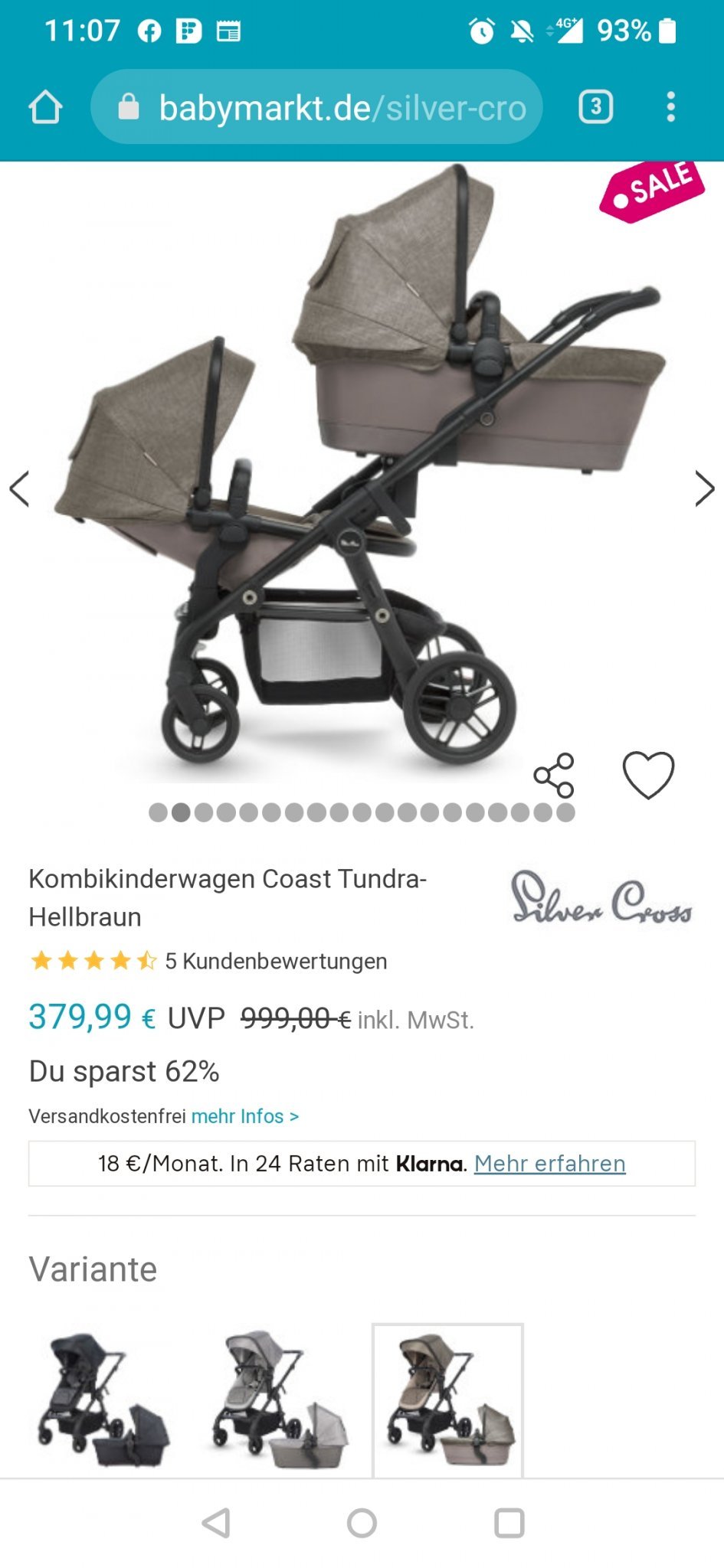Screen dimensions: 724x1568
Task: Share this stroller product
Action: click(x=554, y=775)
